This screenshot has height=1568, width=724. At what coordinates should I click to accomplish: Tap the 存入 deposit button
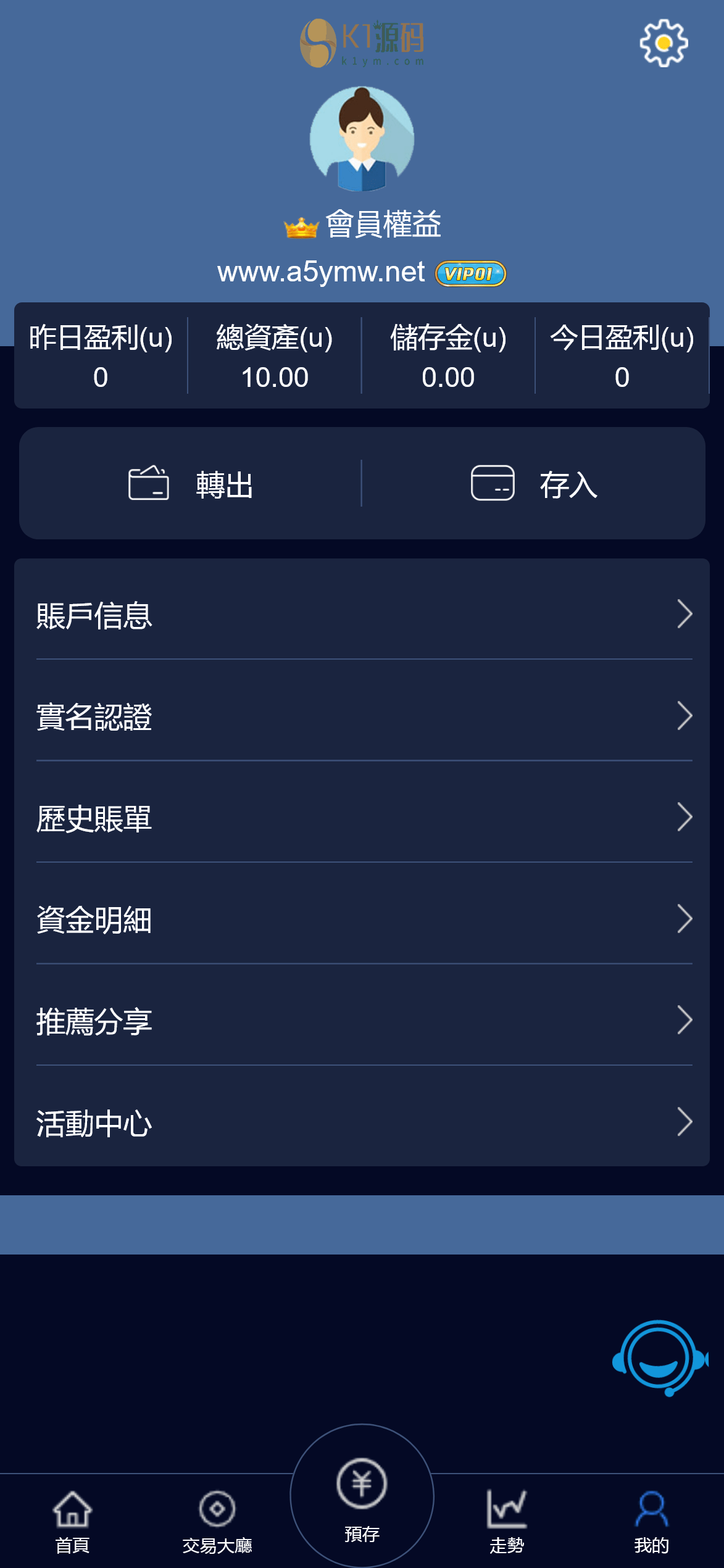(x=534, y=484)
